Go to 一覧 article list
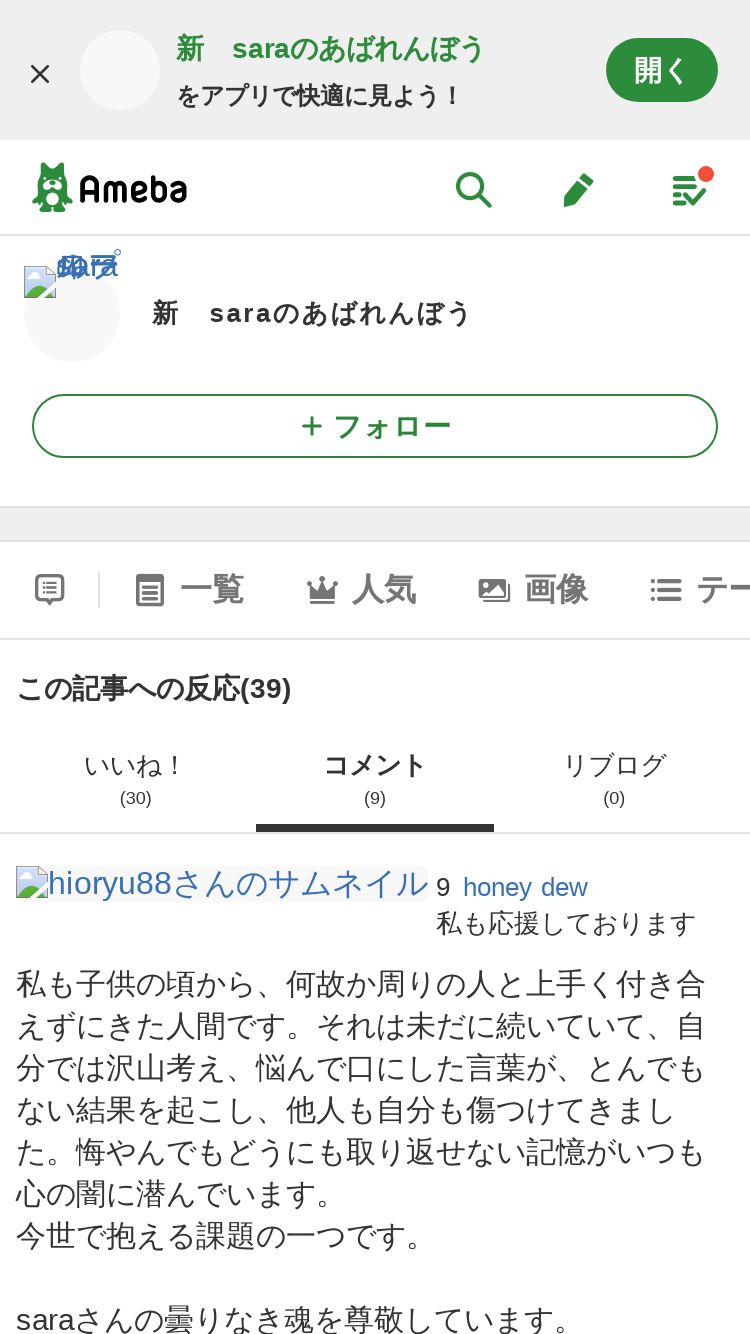This screenshot has width=750, height=1334. click(190, 589)
